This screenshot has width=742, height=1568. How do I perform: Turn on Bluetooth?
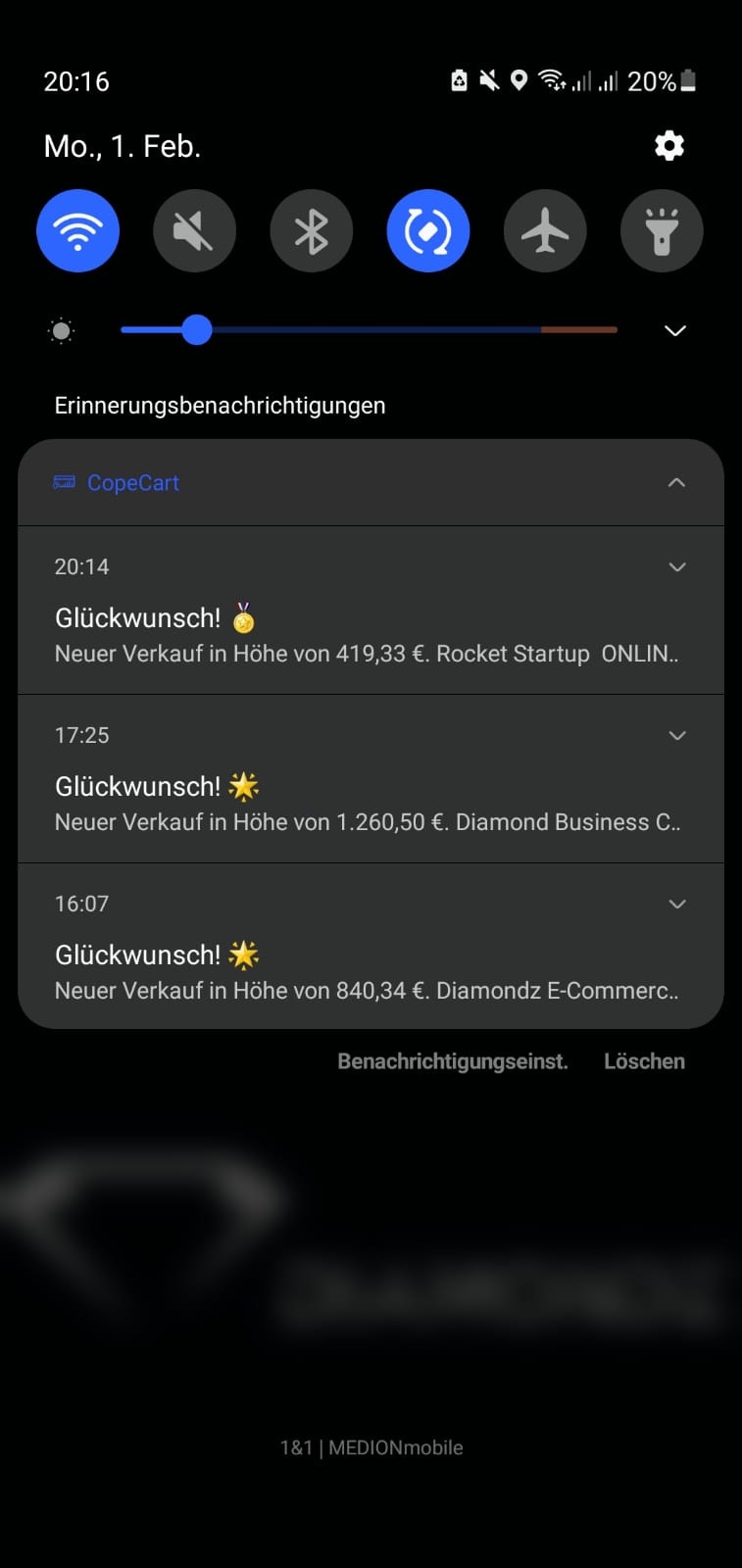[x=311, y=231]
